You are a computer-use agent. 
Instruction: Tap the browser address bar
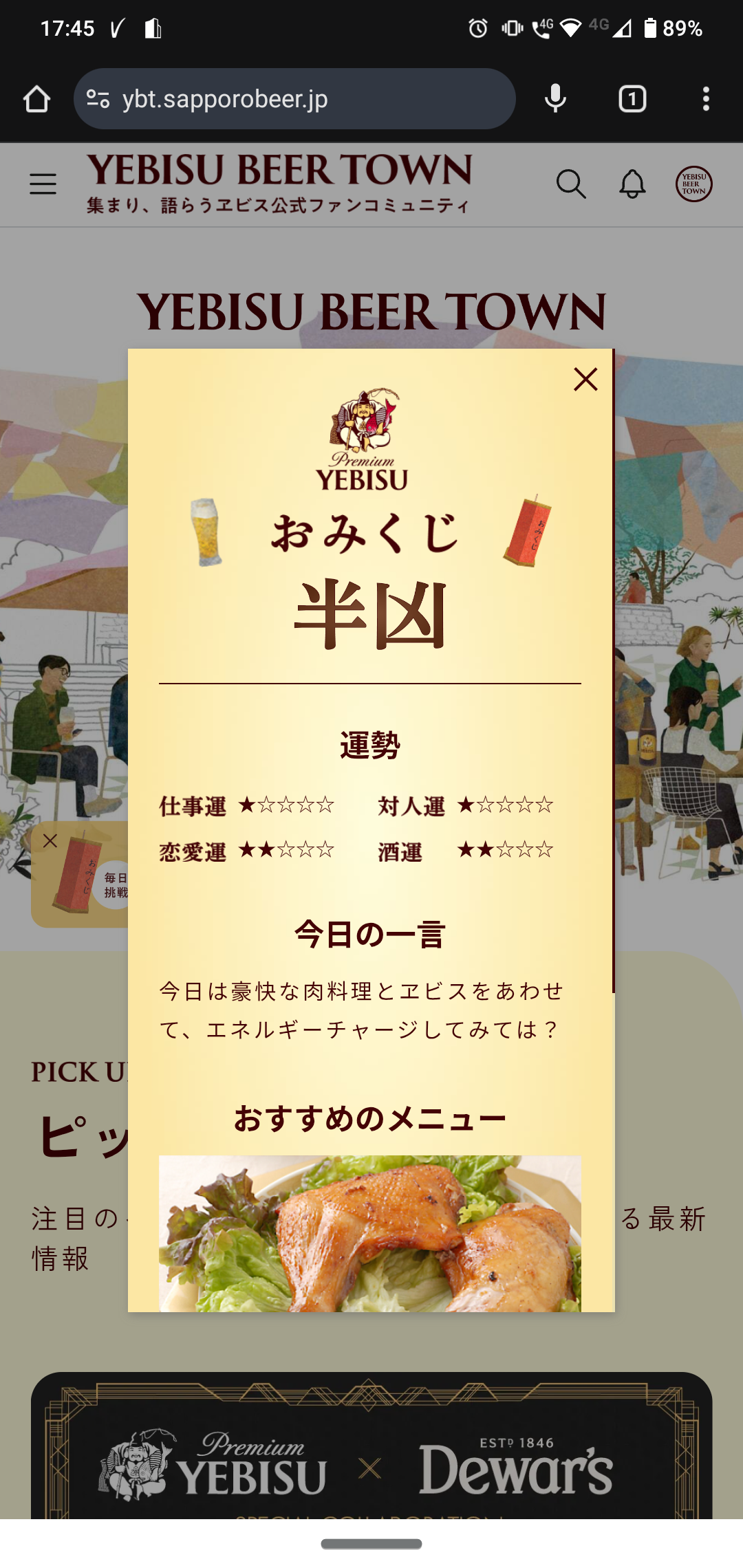point(294,99)
